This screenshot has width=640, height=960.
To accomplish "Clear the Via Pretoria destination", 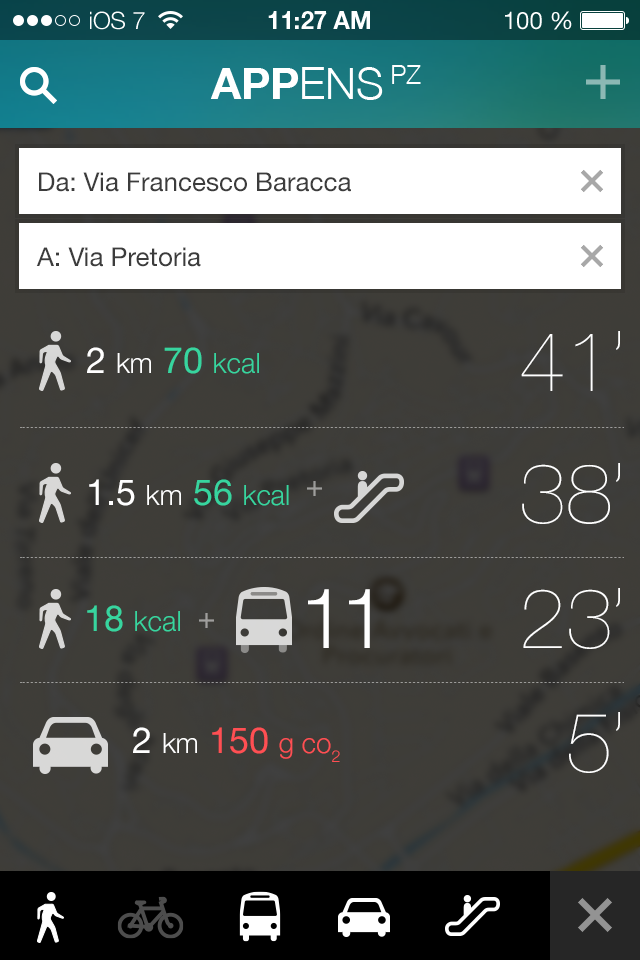I will click(592, 257).
